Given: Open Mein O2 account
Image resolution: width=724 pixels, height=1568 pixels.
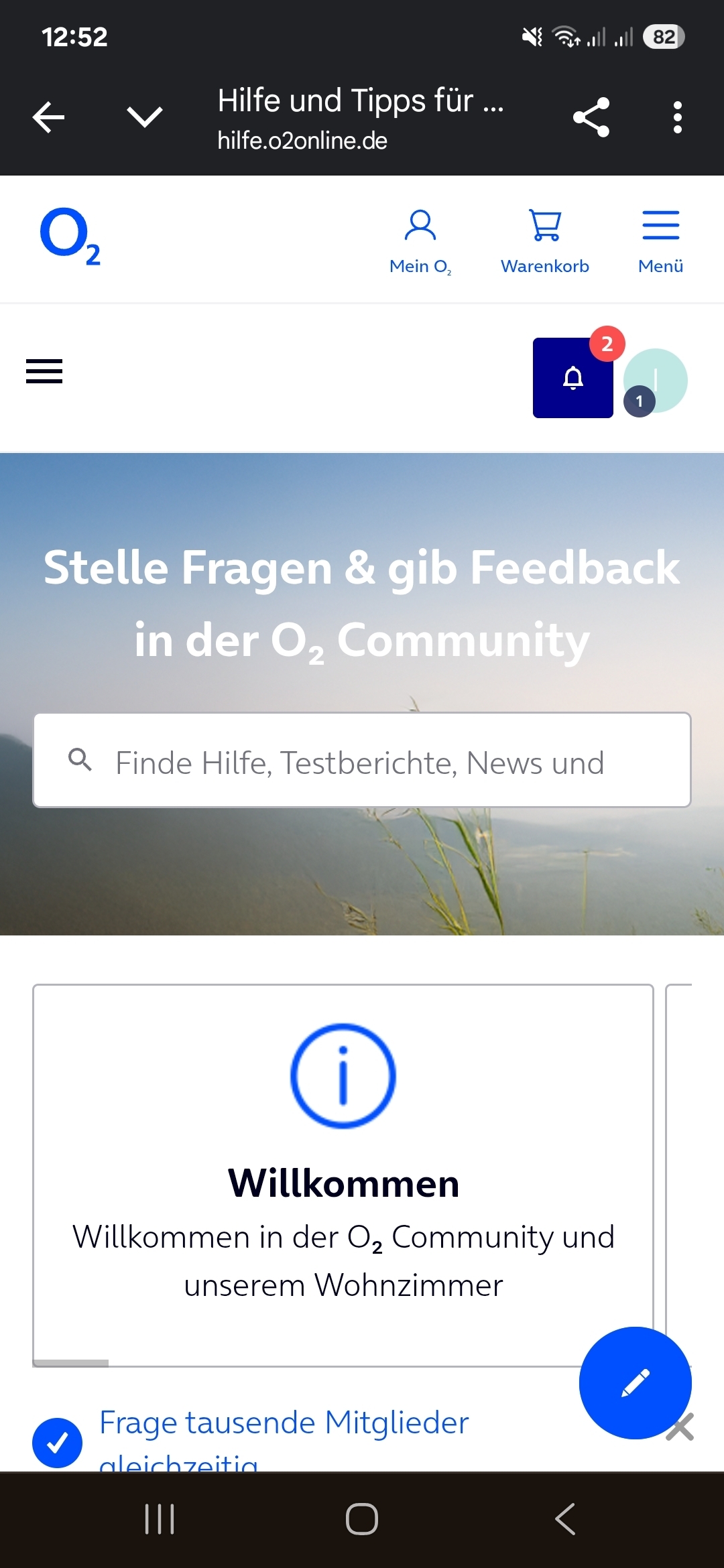Looking at the screenshot, I should click(x=420, y=241).
